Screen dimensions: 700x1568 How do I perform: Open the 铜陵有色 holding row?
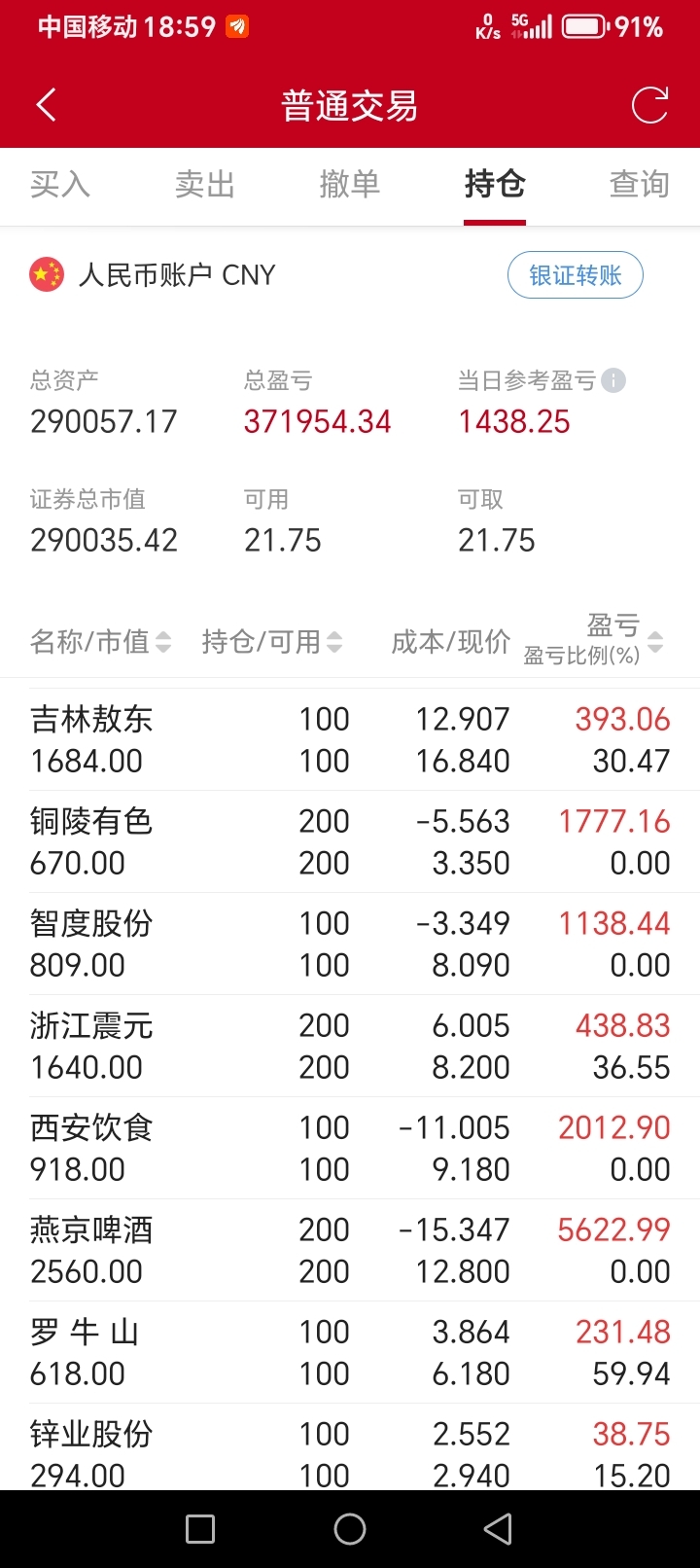pyautogui.click(x=350, y=841)
